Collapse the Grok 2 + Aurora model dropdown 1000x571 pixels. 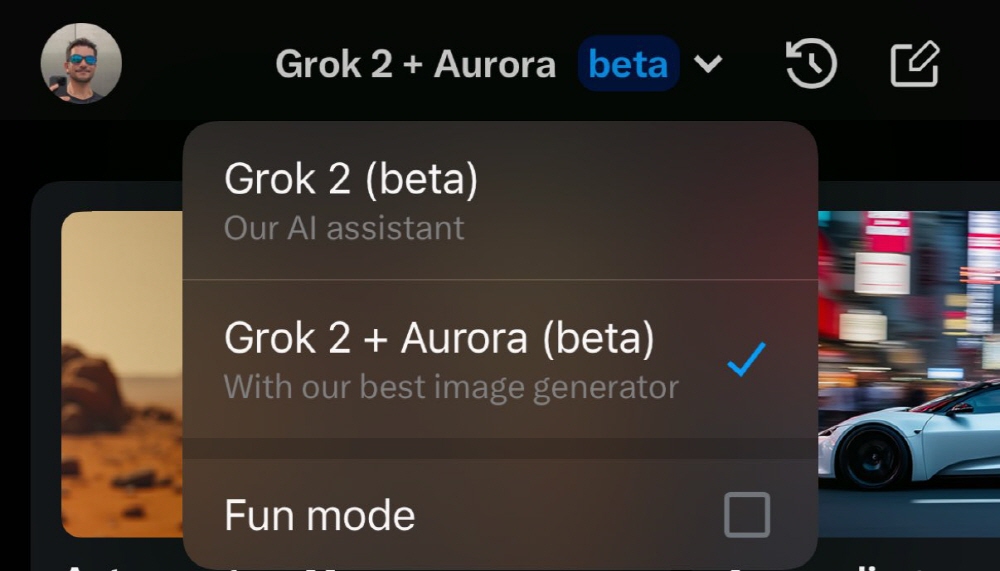[708, 65]
